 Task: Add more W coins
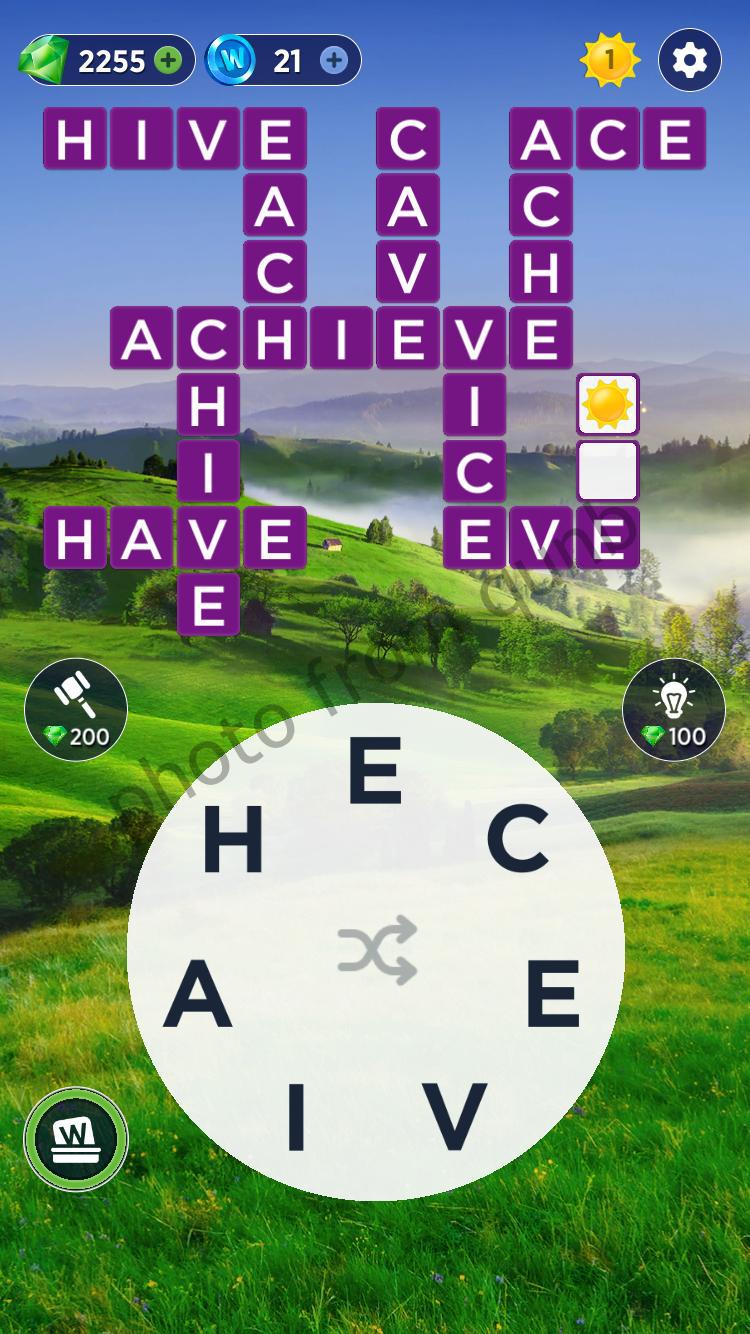[x=334, y=61]
